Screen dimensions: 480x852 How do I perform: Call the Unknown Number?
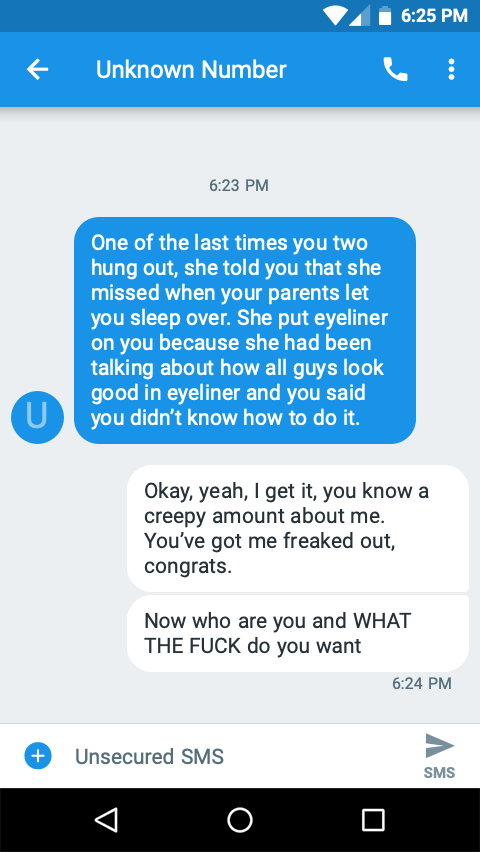pos(395,70)
